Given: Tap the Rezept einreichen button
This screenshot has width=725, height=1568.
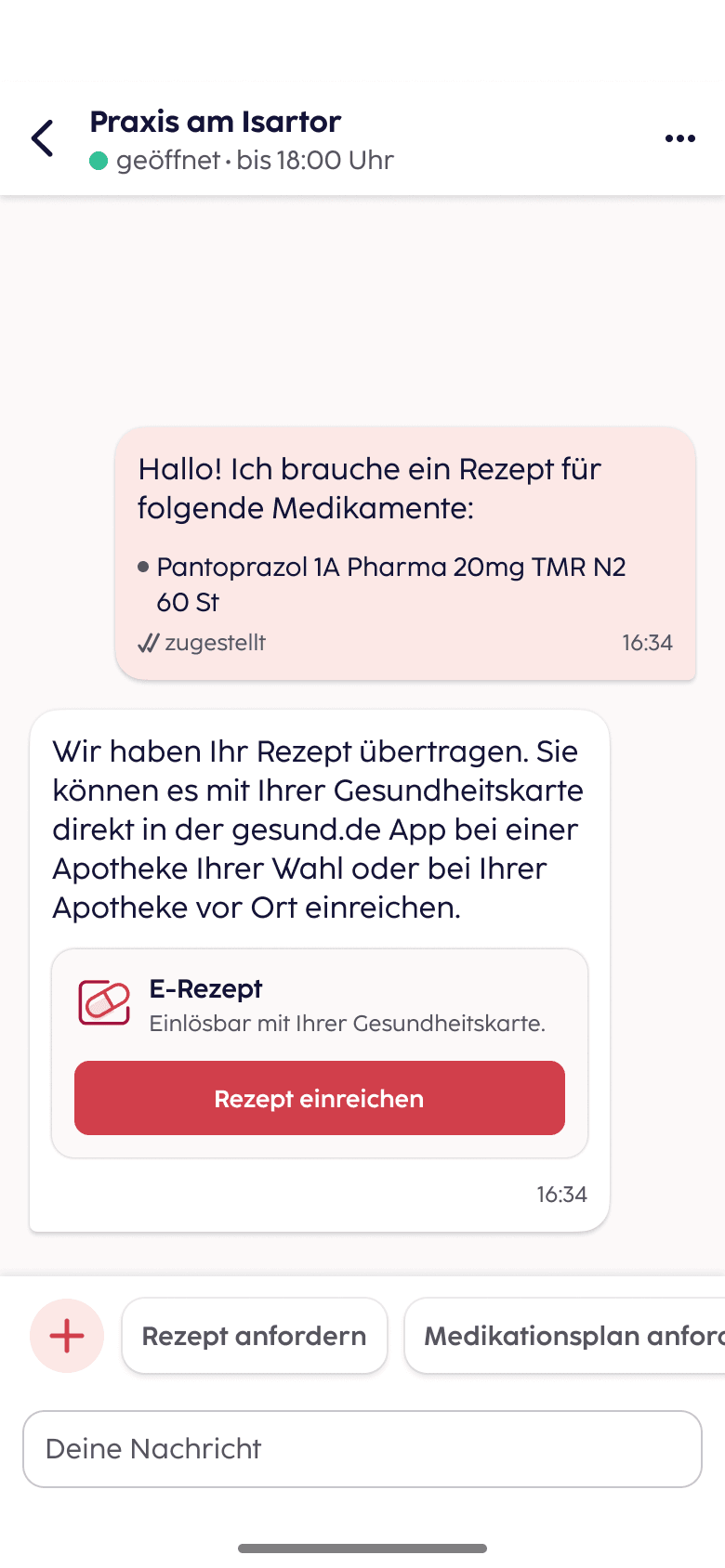Looking at the screenshot, I should 319,1098.
